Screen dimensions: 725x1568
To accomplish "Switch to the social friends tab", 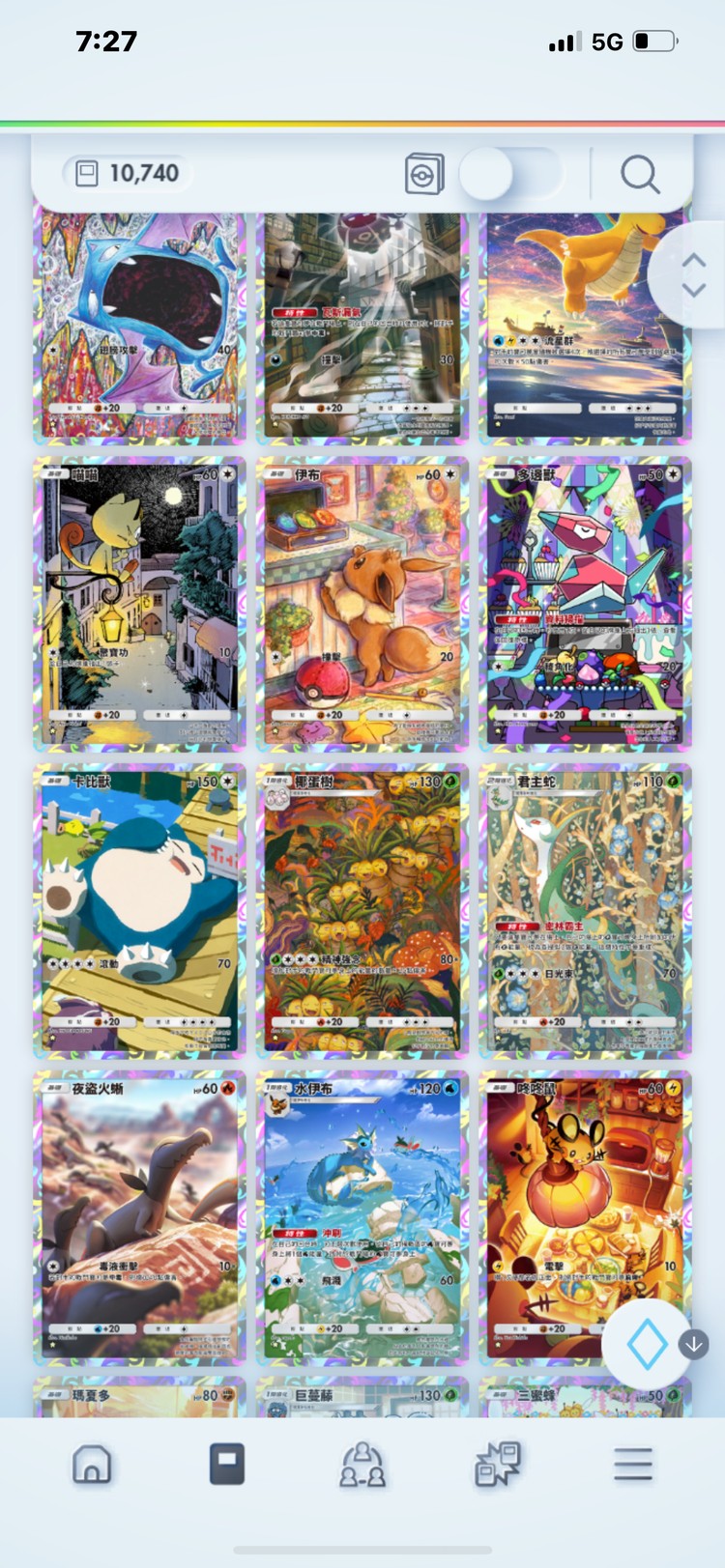I will click(x=362, y=1465).
